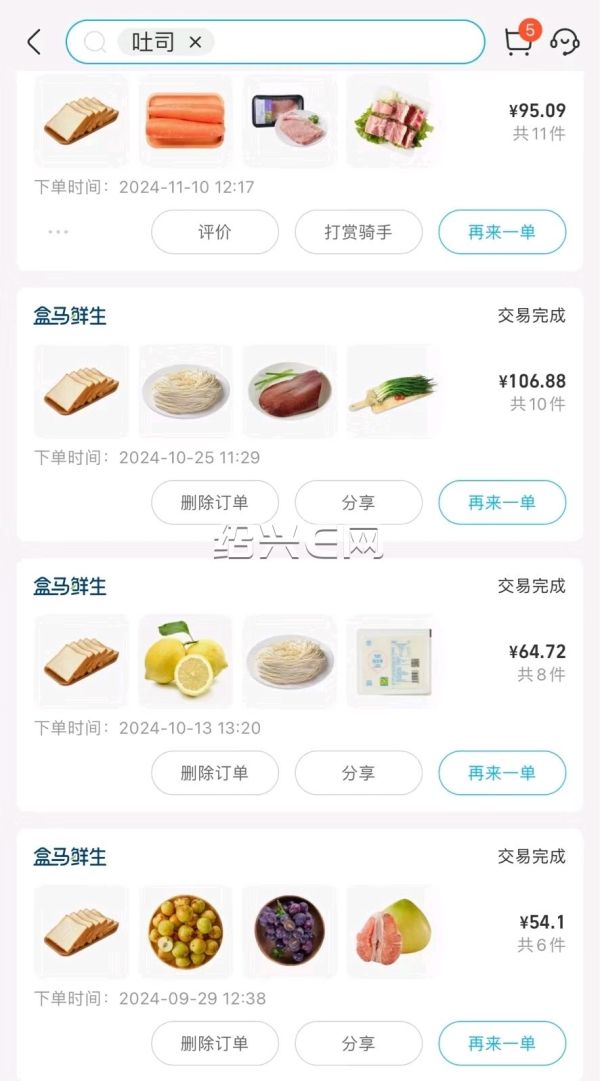Delete the ¥64.72 order
This screenshot has height=1081, width=600.
215,773
